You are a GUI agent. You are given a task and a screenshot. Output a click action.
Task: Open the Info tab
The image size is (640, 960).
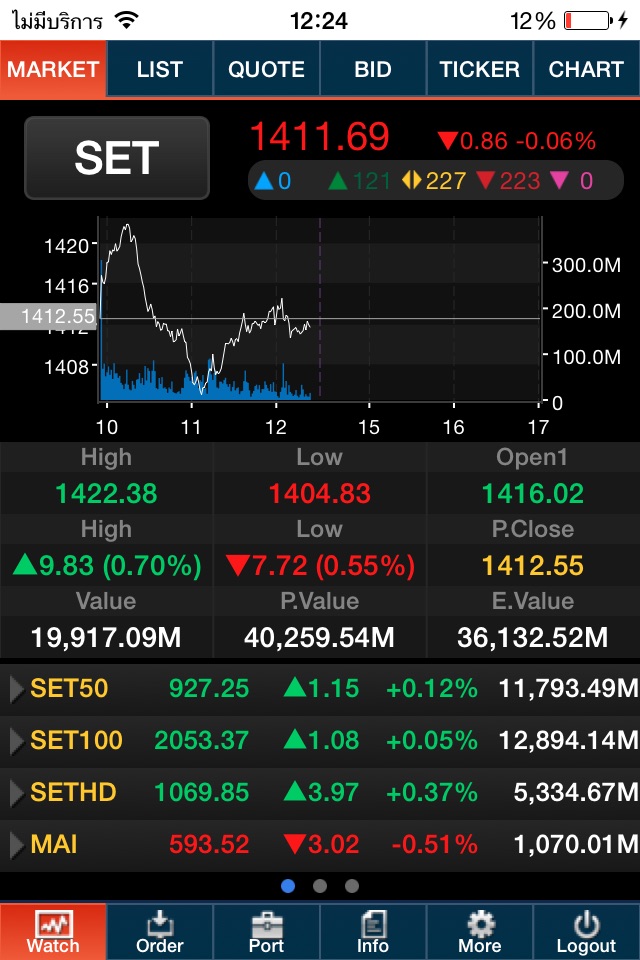(x=373, y=931)
